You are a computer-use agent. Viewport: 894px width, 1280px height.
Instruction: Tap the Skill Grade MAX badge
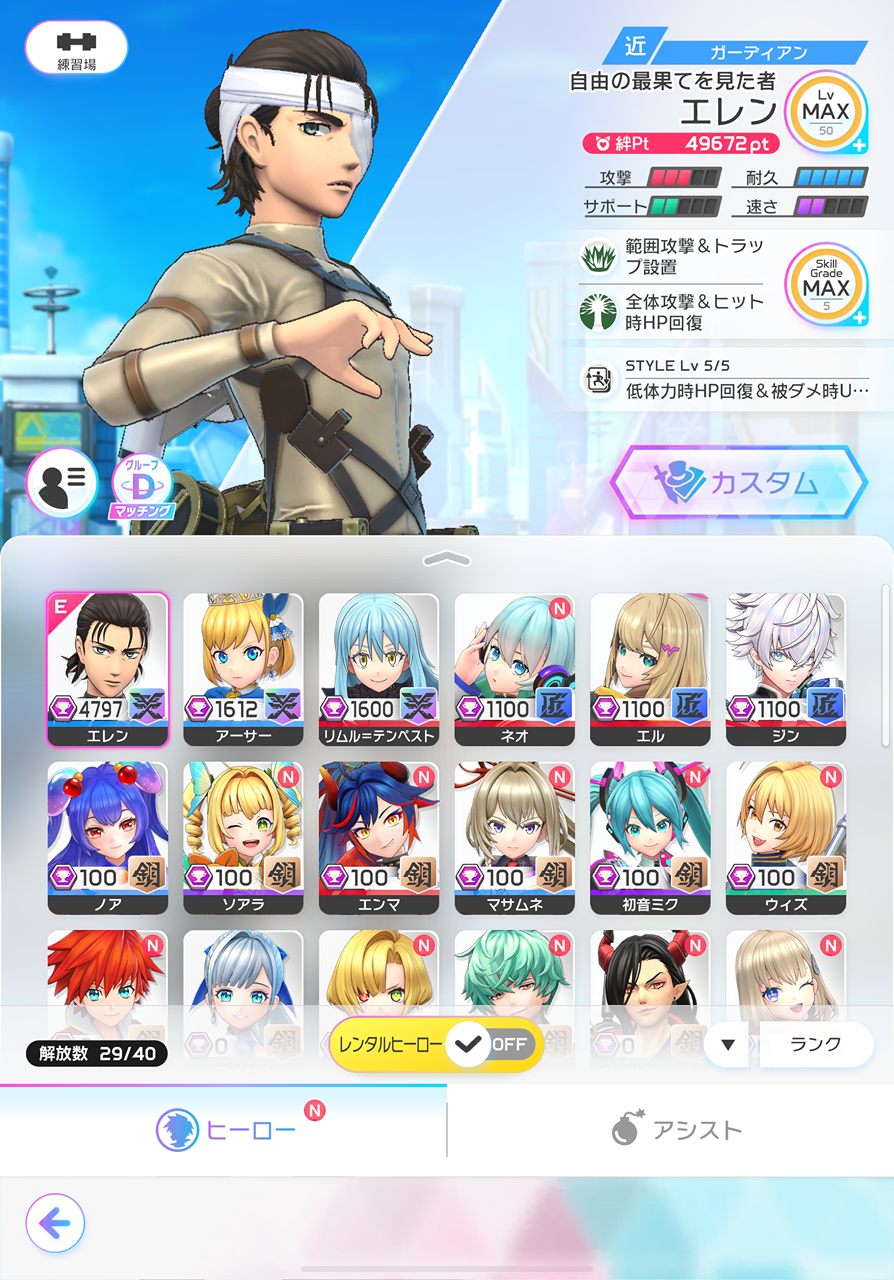click(825, 286)
